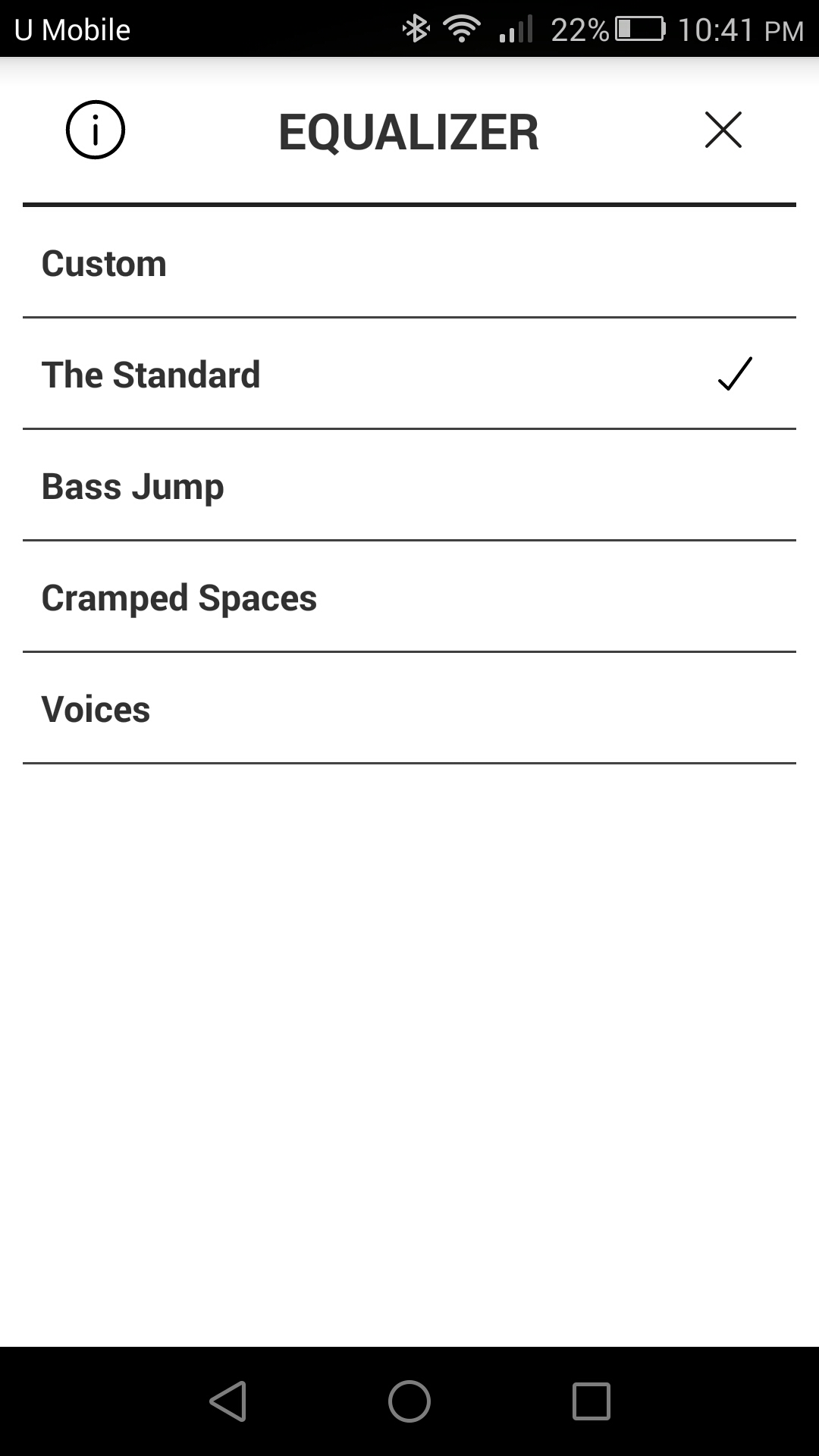Pick the Cramped Spaces preset
This screenshot has width=819, height=1456.
point(409,597)
